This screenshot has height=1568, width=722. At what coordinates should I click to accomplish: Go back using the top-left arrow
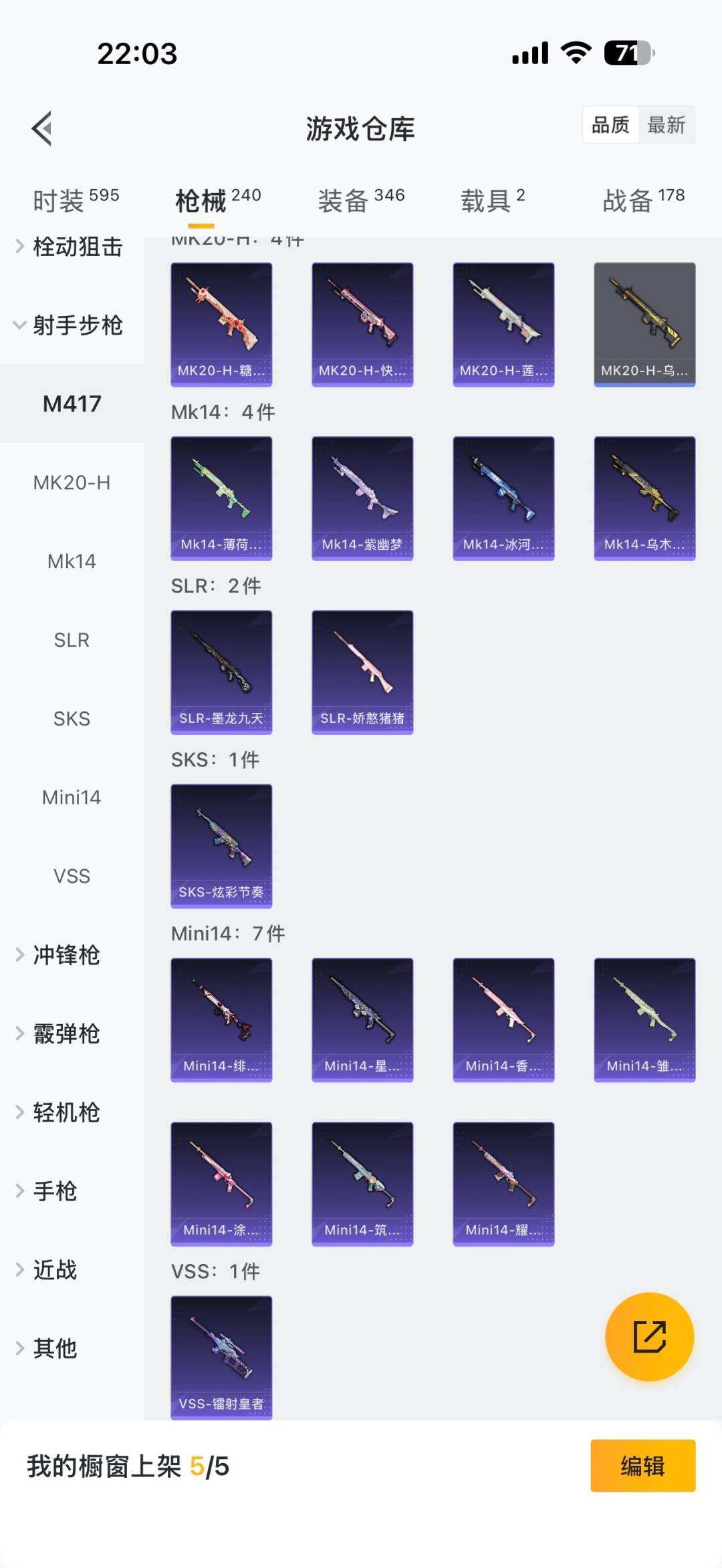tap(42, 128)
